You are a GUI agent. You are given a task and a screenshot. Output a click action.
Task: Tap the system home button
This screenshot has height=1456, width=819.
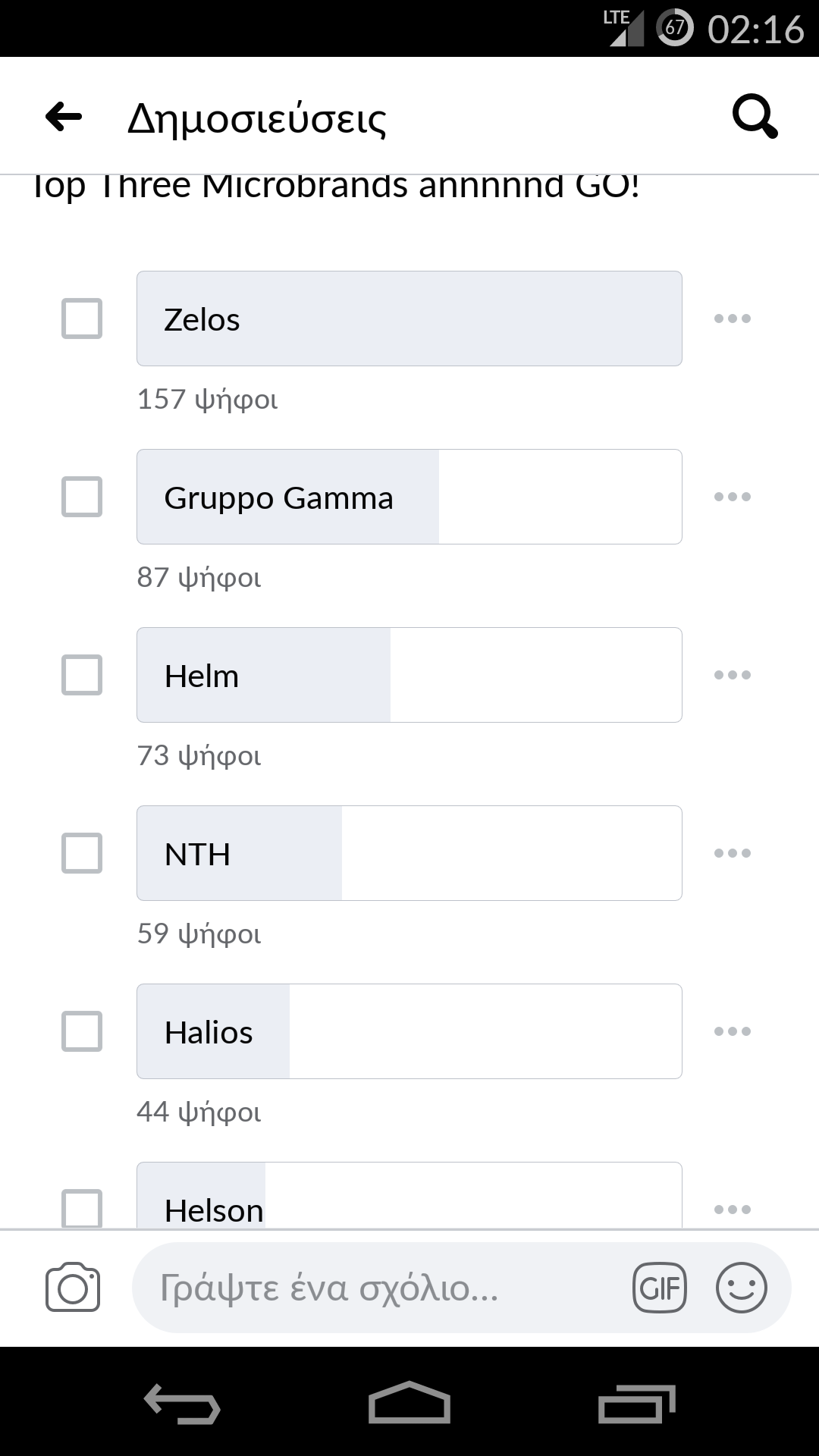click(409, 1403)
